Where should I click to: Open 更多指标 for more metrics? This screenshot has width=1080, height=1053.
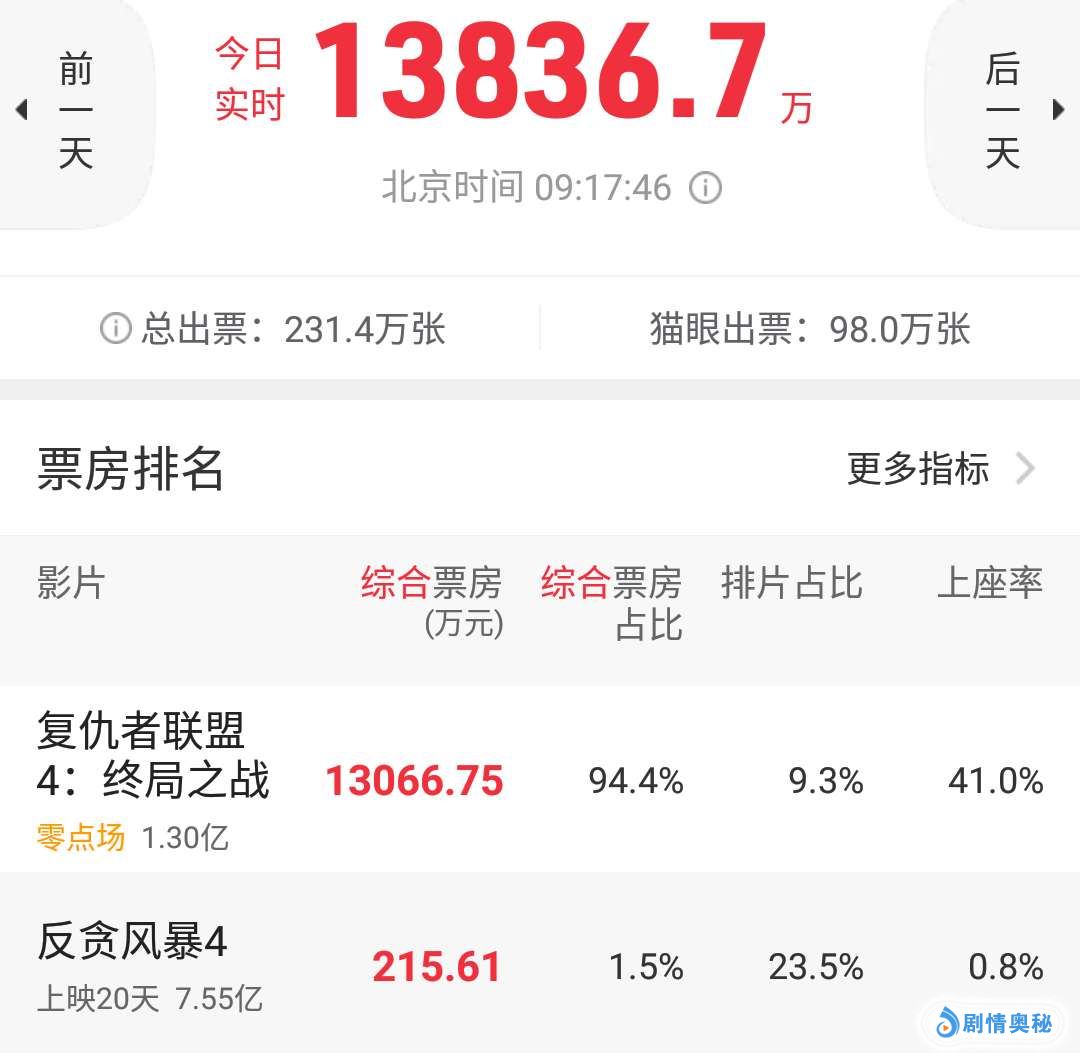click(940, 468)
